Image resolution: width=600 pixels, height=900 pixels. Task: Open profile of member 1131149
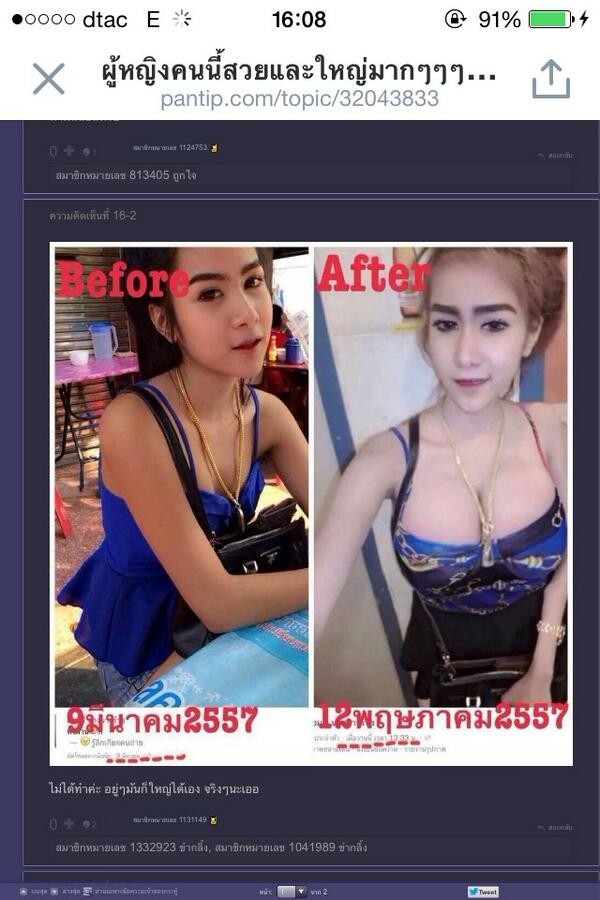170,820
